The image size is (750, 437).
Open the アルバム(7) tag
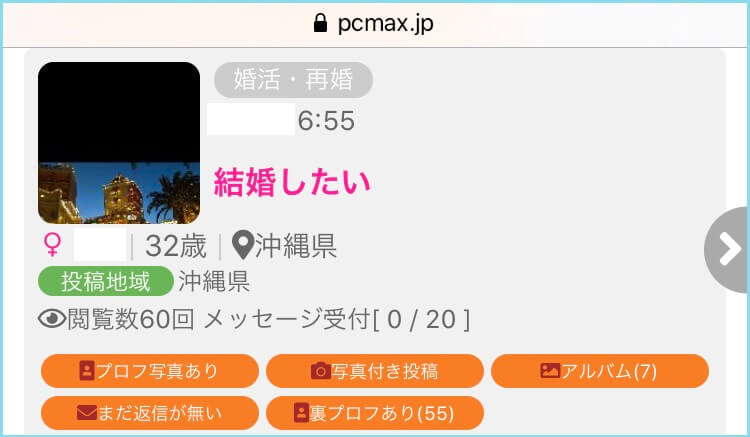tap(599, 371)
